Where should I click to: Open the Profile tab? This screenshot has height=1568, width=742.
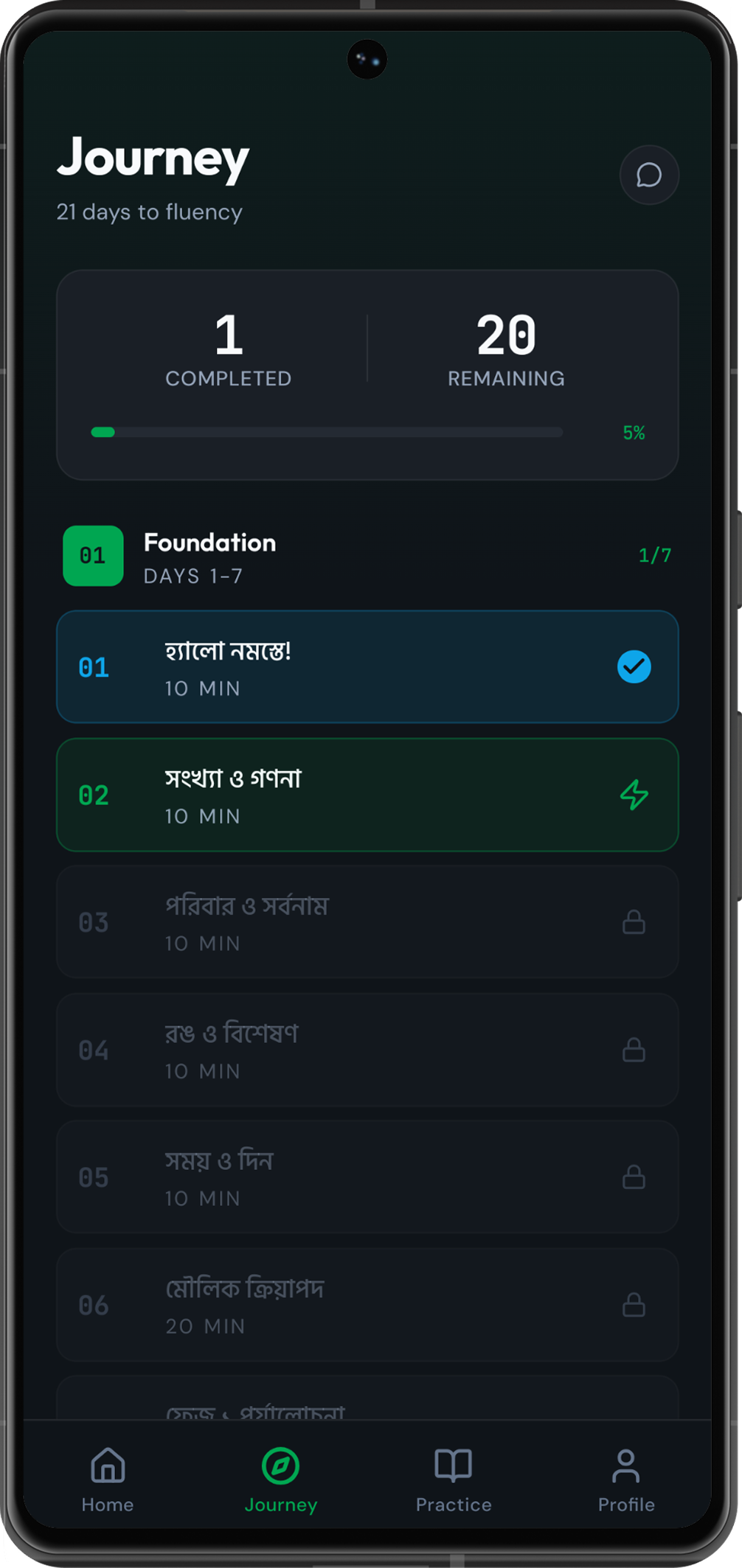tap(625, 1480)
